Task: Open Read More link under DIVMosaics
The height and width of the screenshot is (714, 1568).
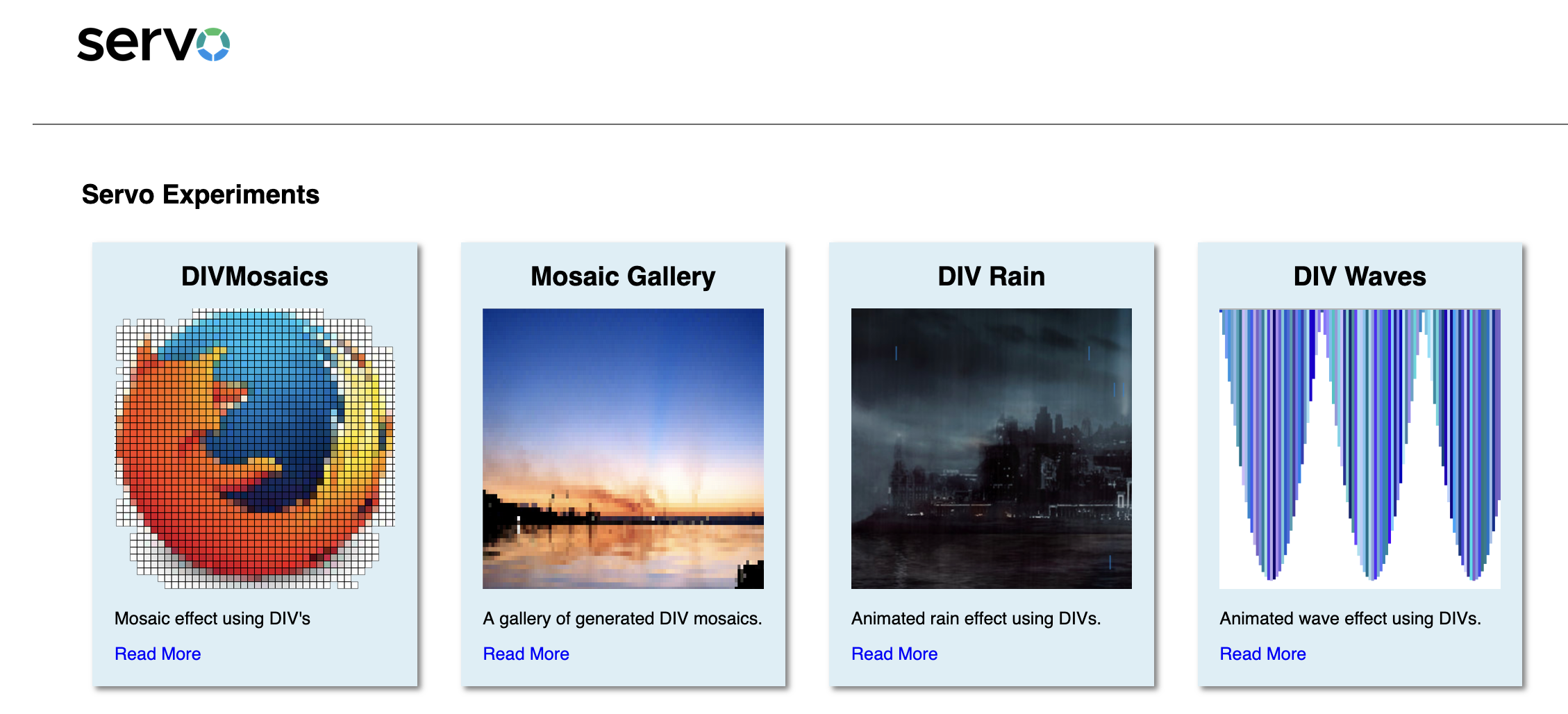Action: [x=158, y=654]
